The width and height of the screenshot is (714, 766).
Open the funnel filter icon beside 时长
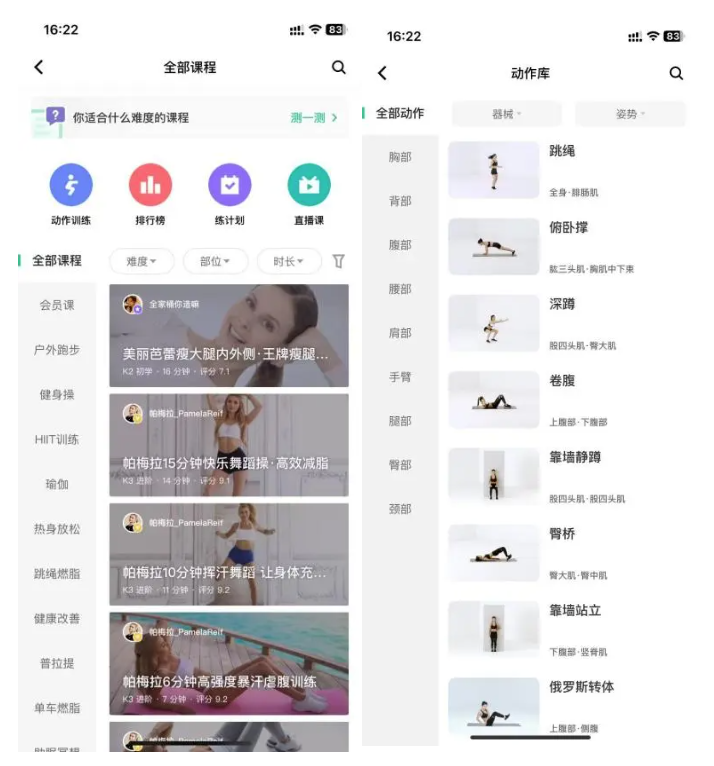339,261
